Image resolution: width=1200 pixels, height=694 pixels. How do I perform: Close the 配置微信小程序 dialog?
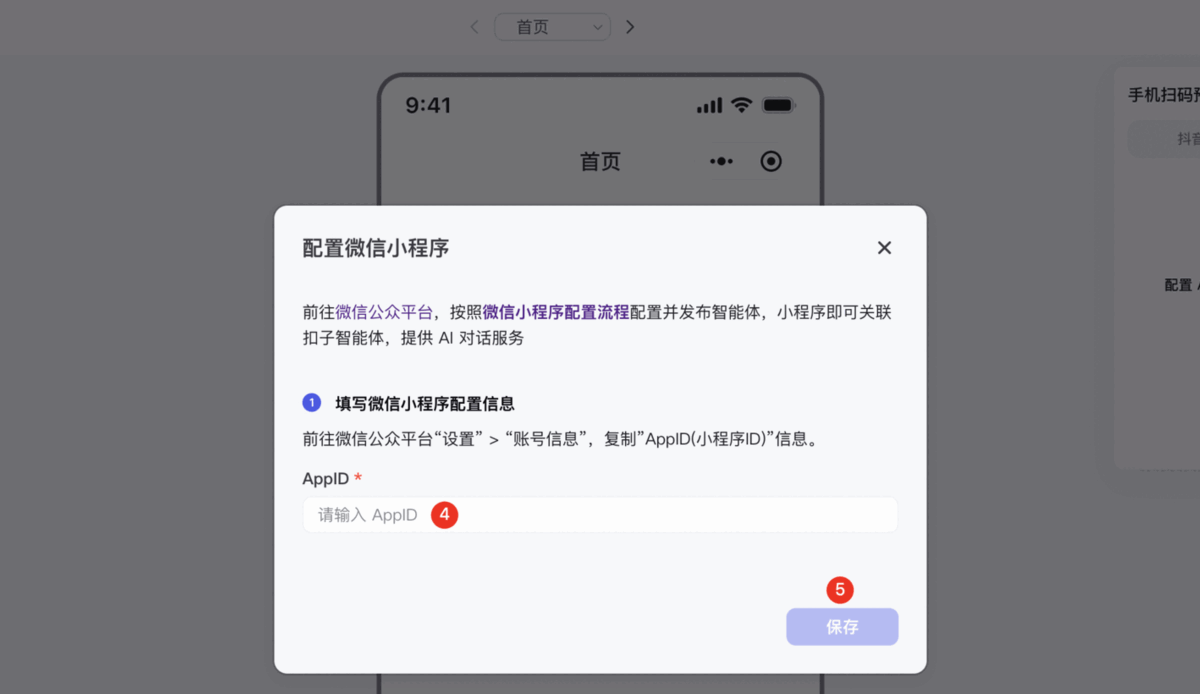coord(884,248)
